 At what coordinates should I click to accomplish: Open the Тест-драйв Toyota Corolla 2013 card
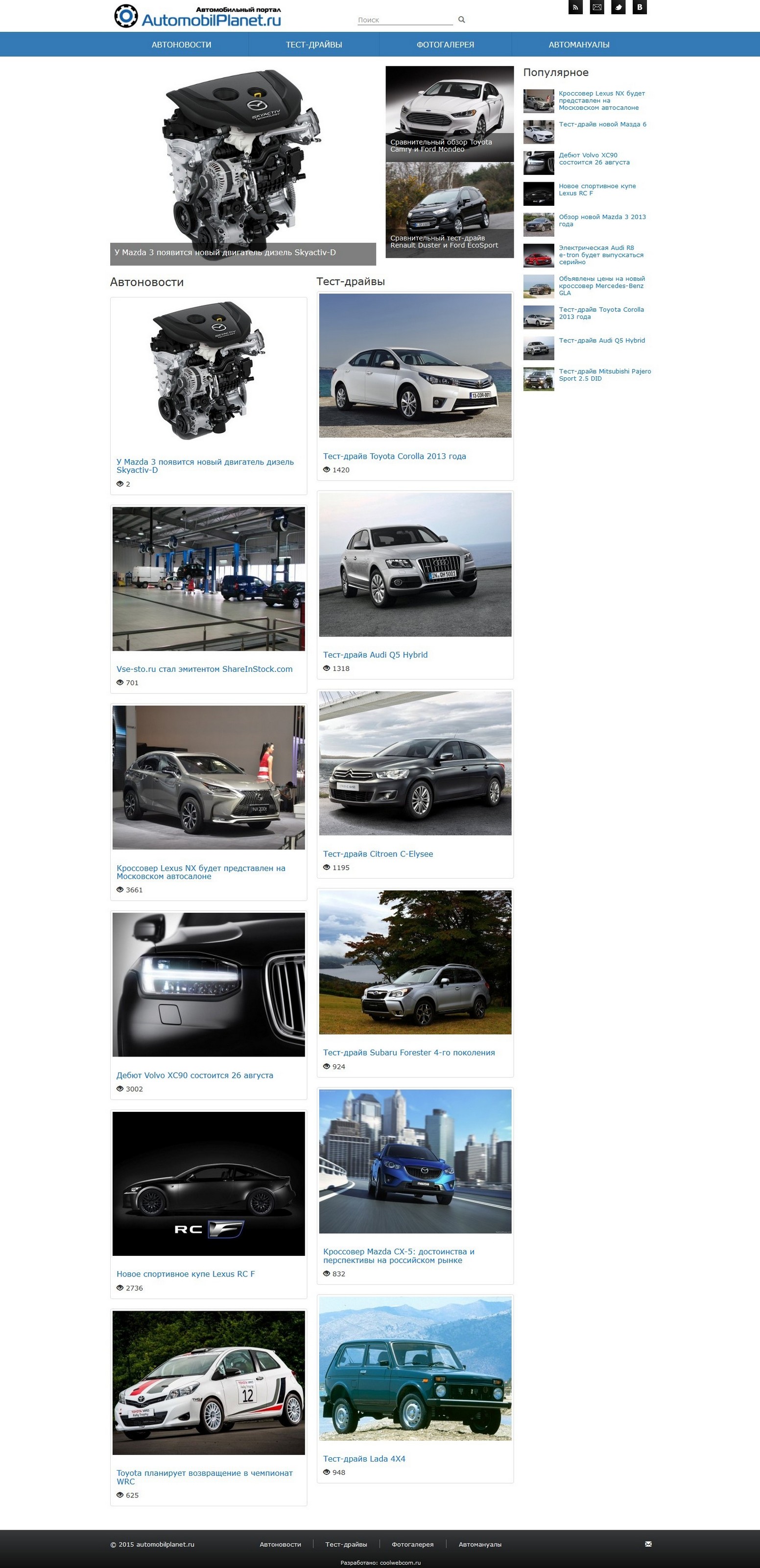pos(394,456)
